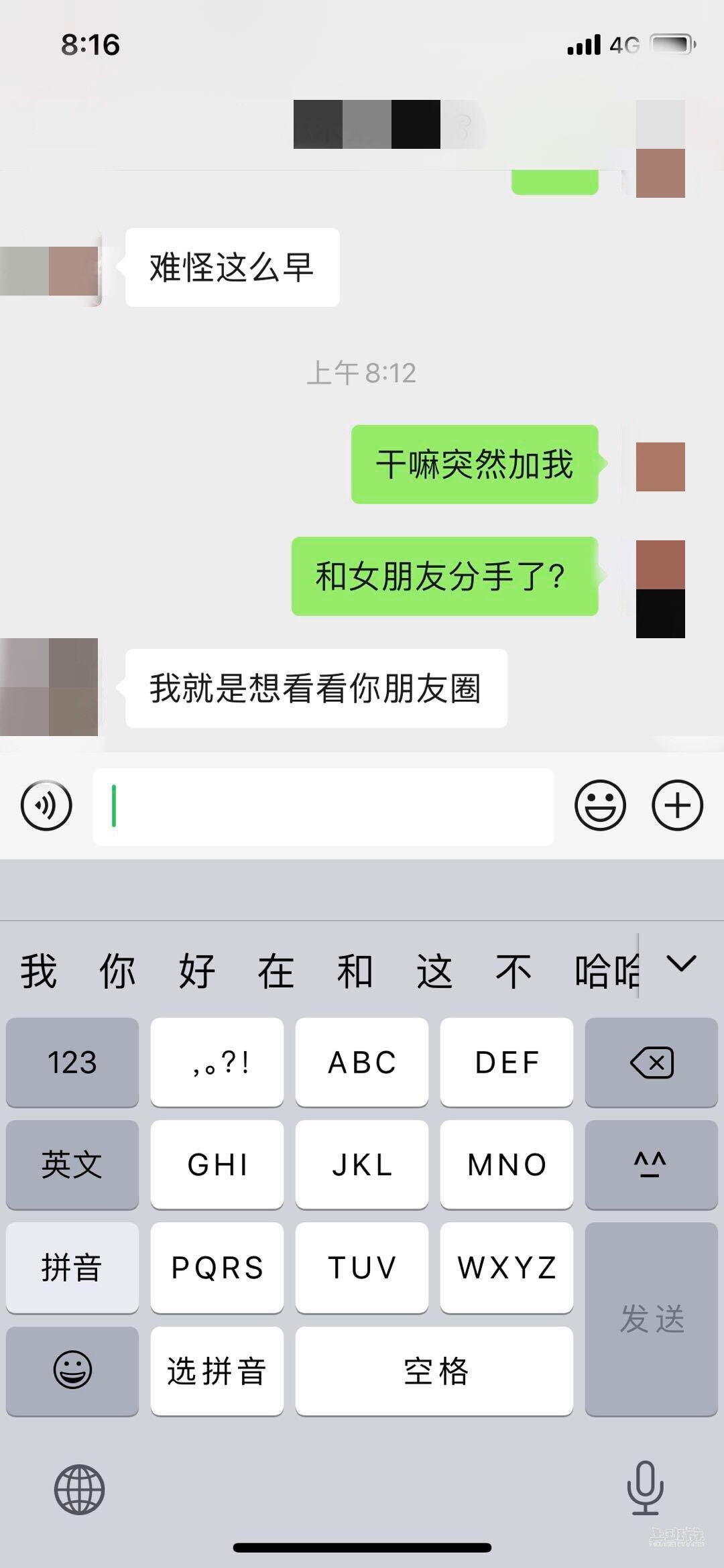Open the emoji sticker panel
Screen dimensions: 724x1568
click(x=600, y=805)
